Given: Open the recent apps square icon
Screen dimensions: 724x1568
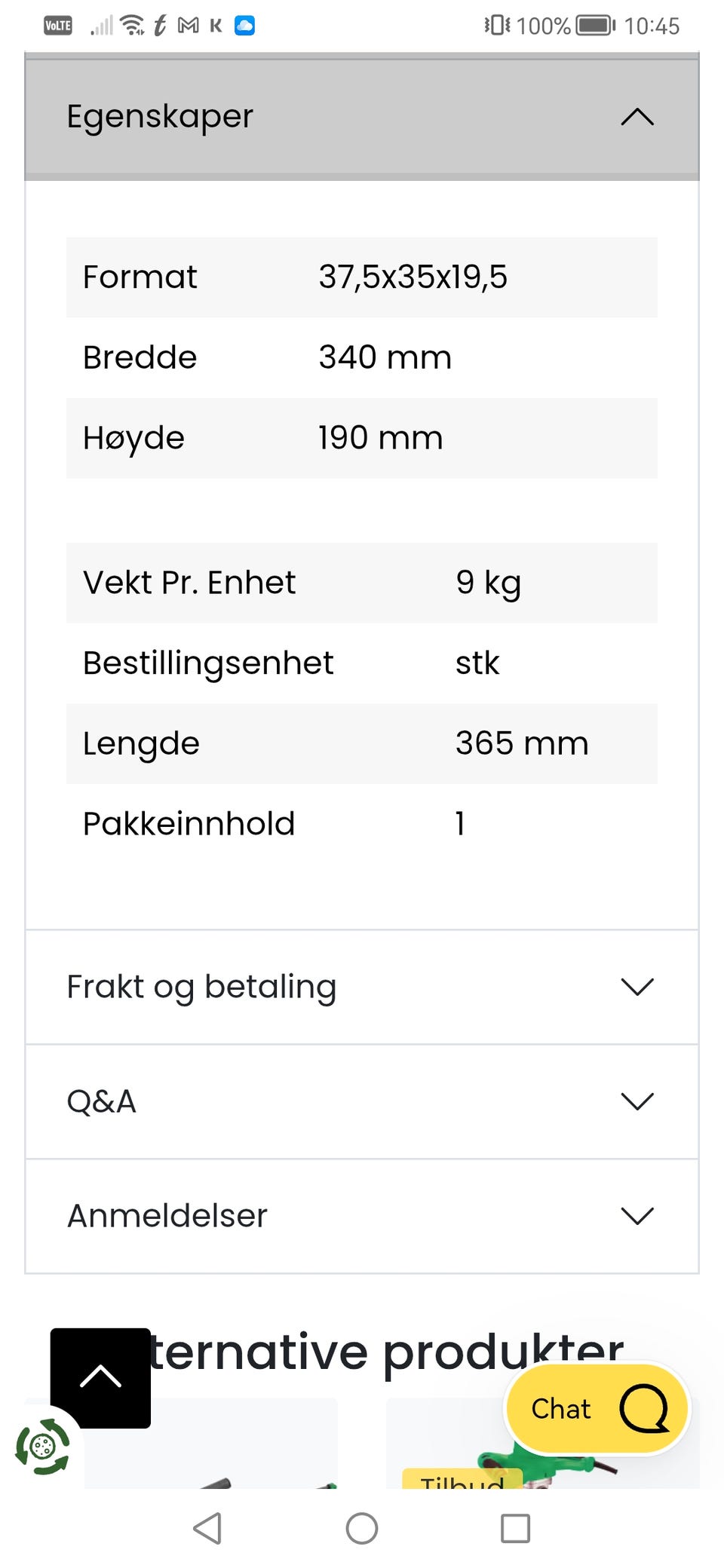Looking at the screenshot, I should pos(514,1528).
